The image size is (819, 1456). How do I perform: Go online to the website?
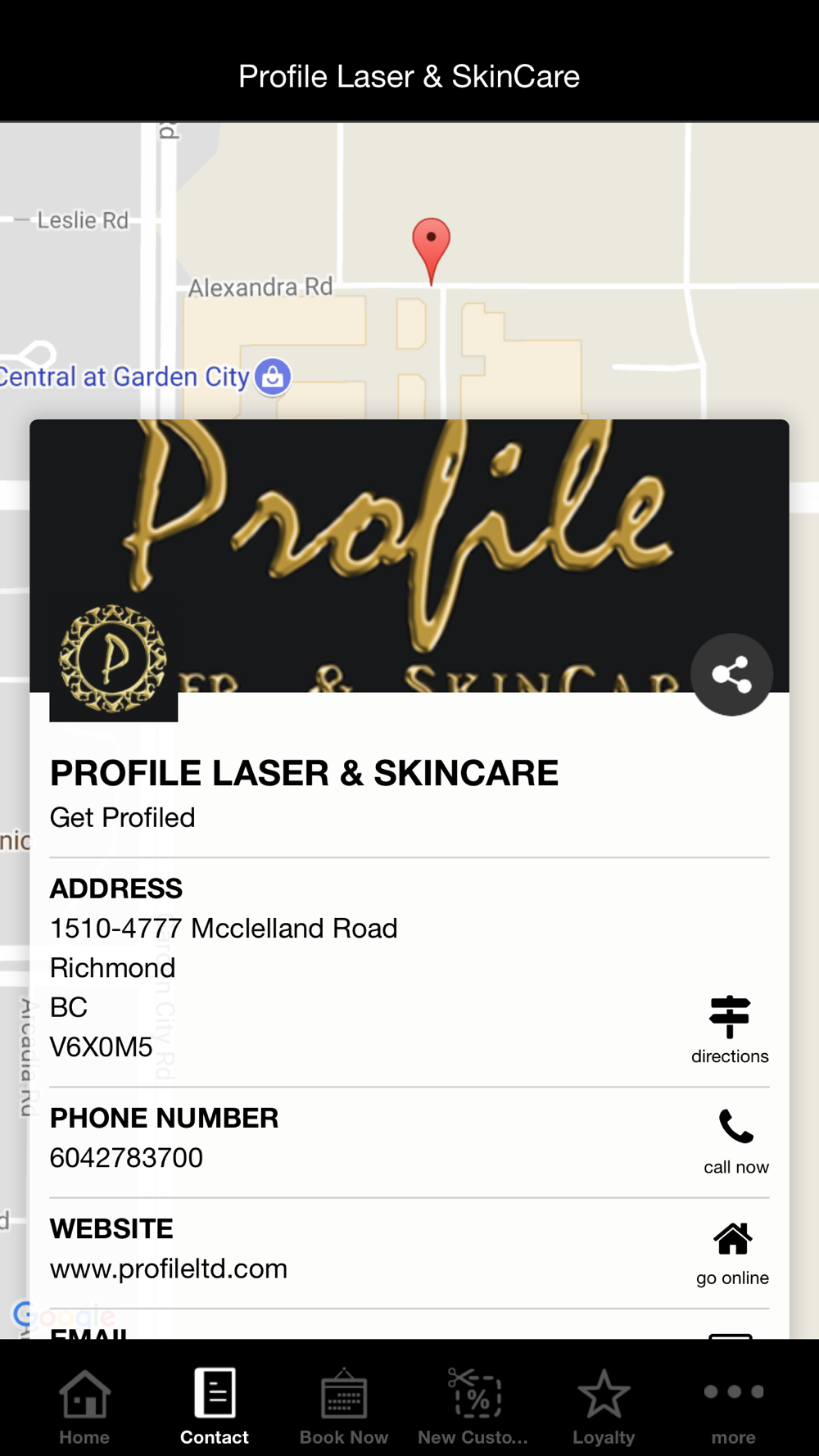[732, 1254]
